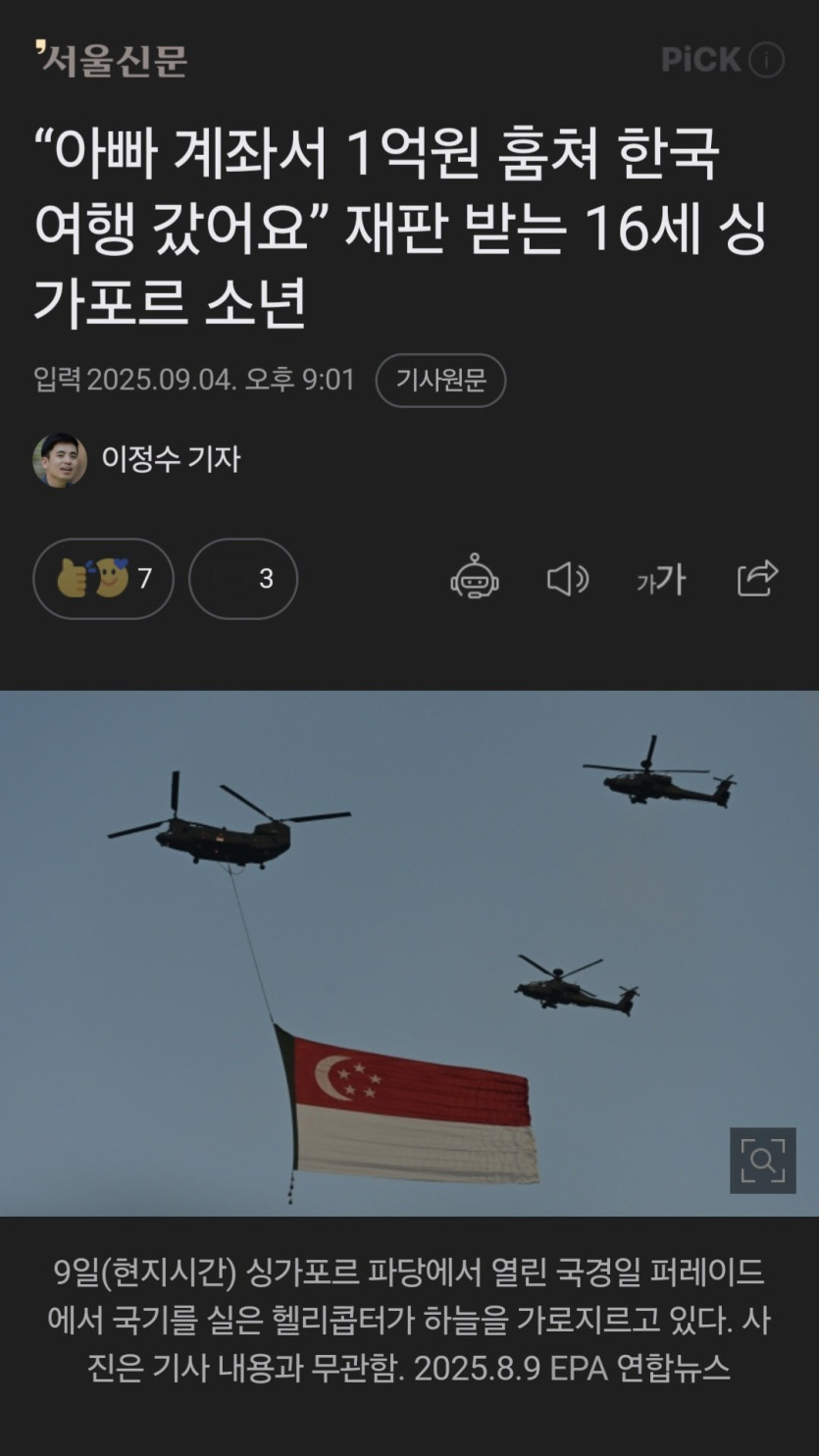Enlarge the photo with the magnifier icon

[x=762, y=1161]
